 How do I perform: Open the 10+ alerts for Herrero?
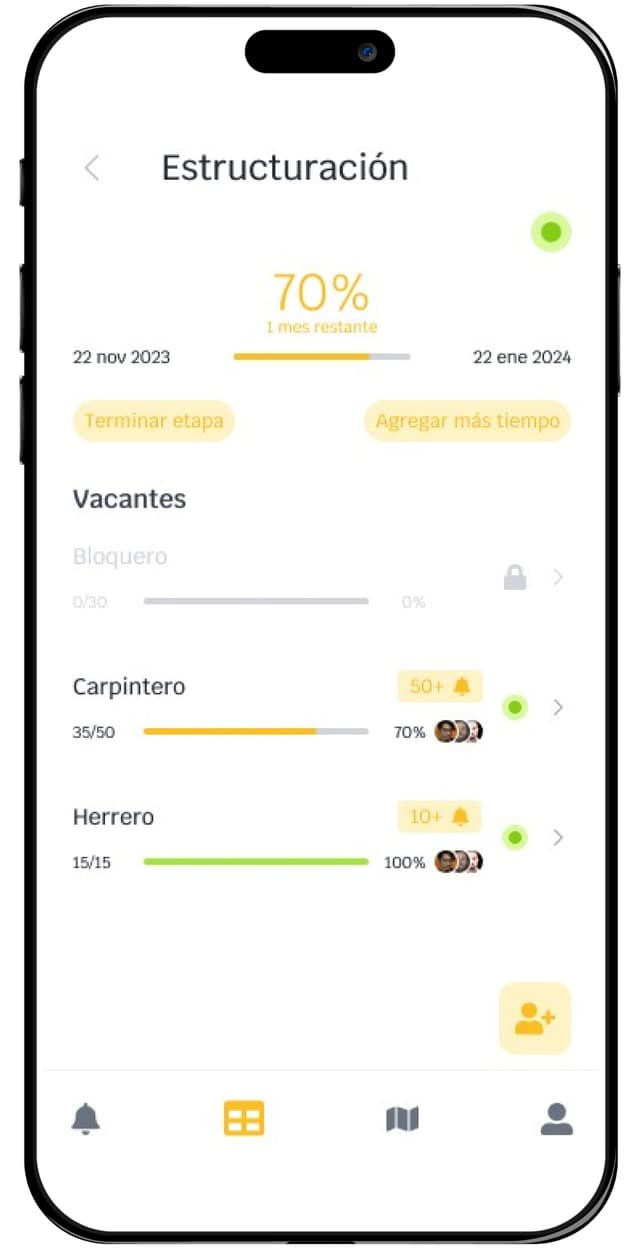pos(440,817)
